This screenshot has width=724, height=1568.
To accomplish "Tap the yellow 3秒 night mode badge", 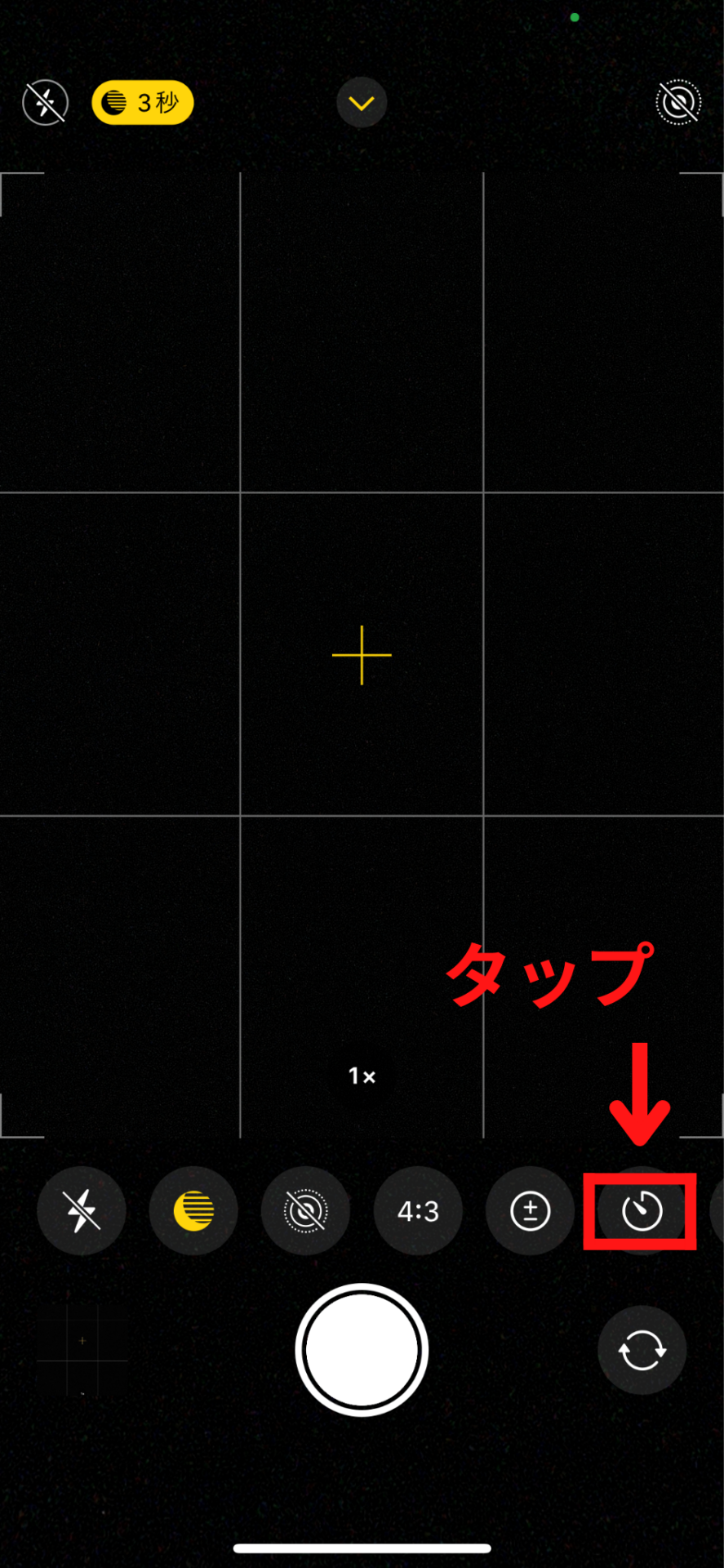I will tap(143, 103).
